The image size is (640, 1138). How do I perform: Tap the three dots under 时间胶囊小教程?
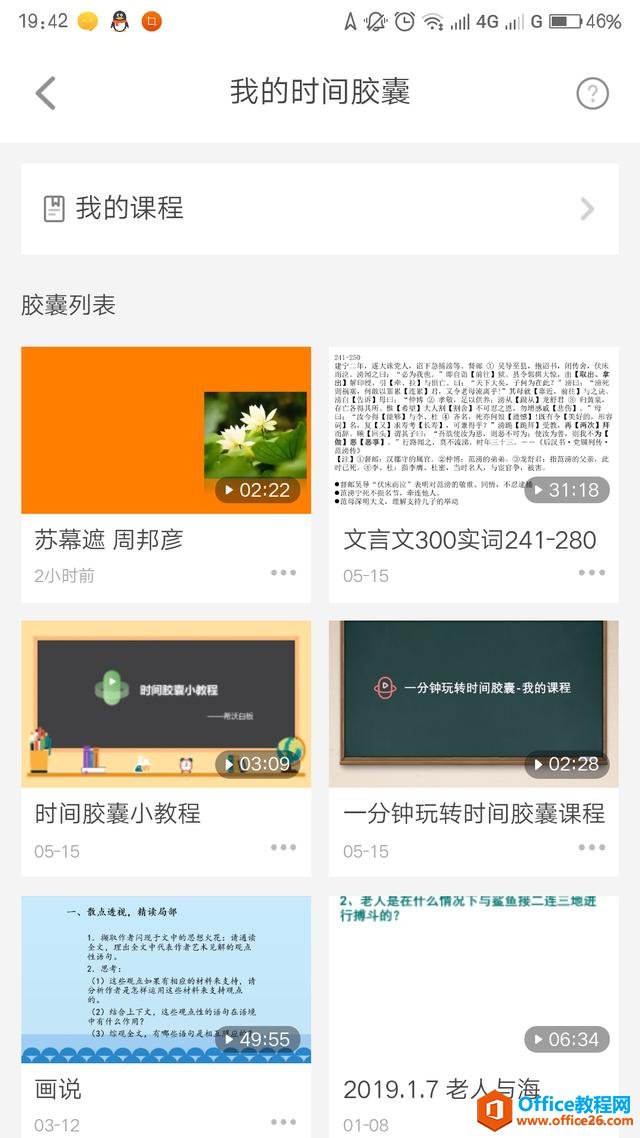[x=283, y=848]
